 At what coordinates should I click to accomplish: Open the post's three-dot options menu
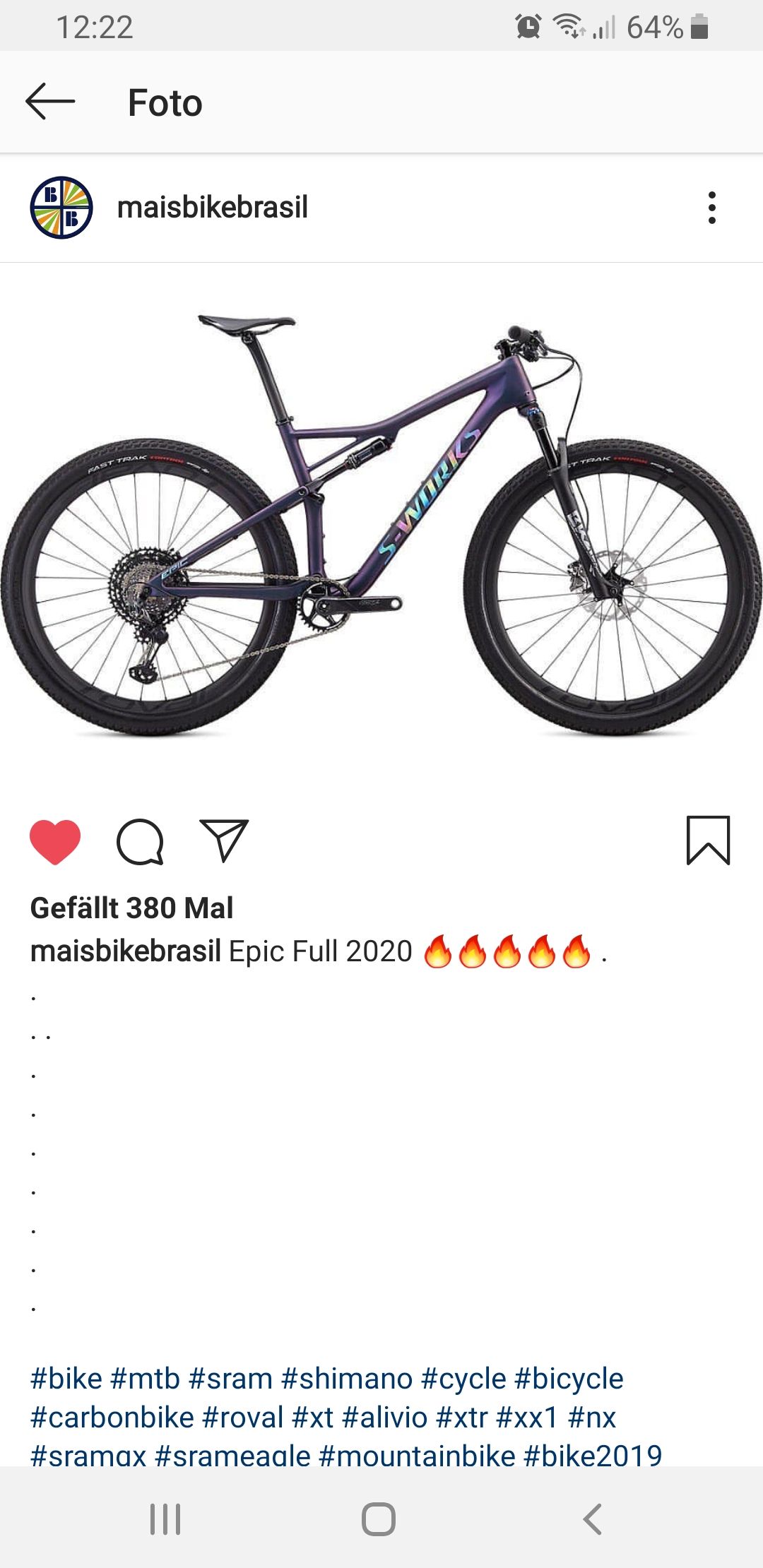711,208
